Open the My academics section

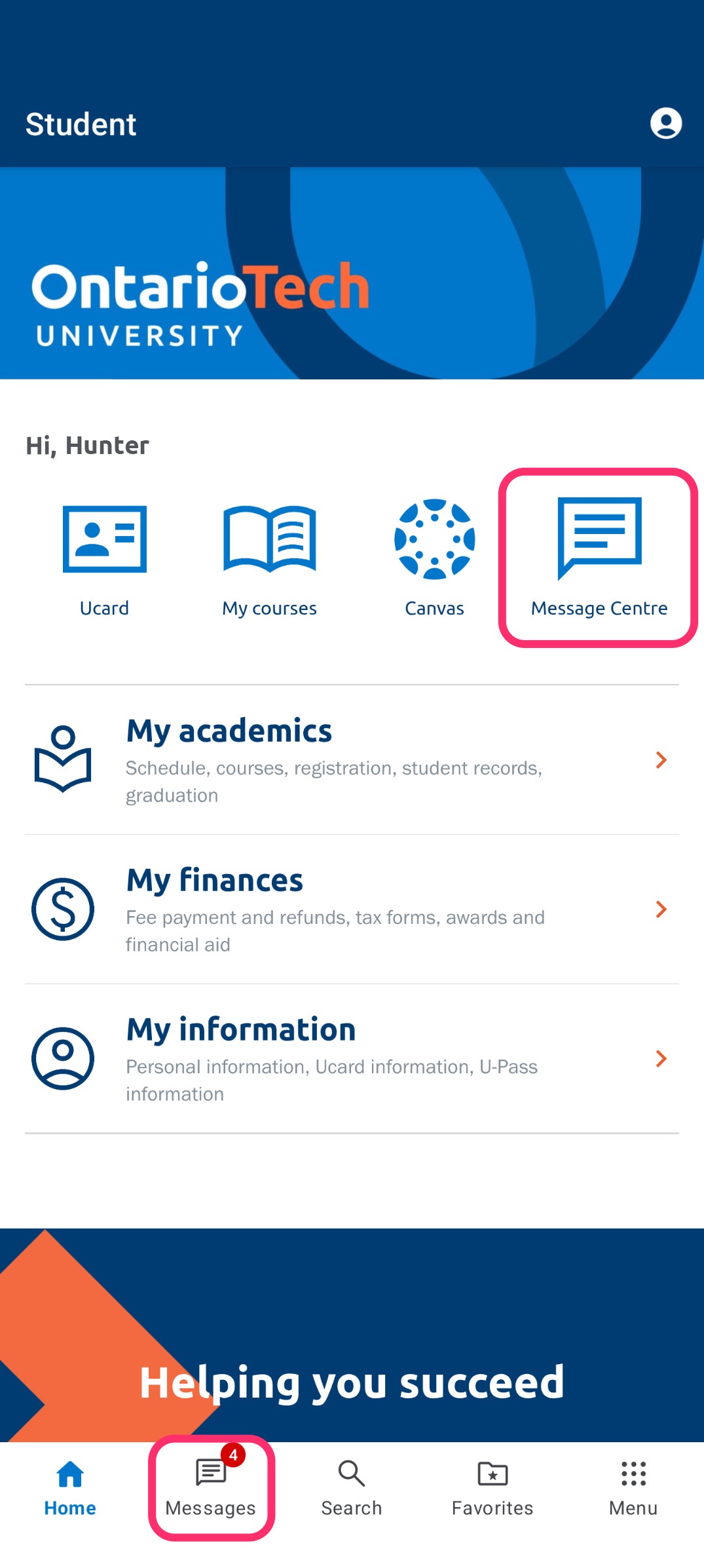[x=352, y=760]
